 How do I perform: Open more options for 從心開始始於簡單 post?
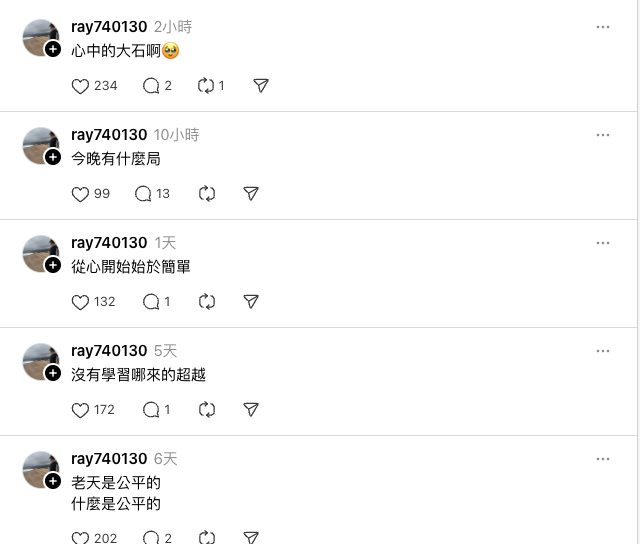pos(603,243)
